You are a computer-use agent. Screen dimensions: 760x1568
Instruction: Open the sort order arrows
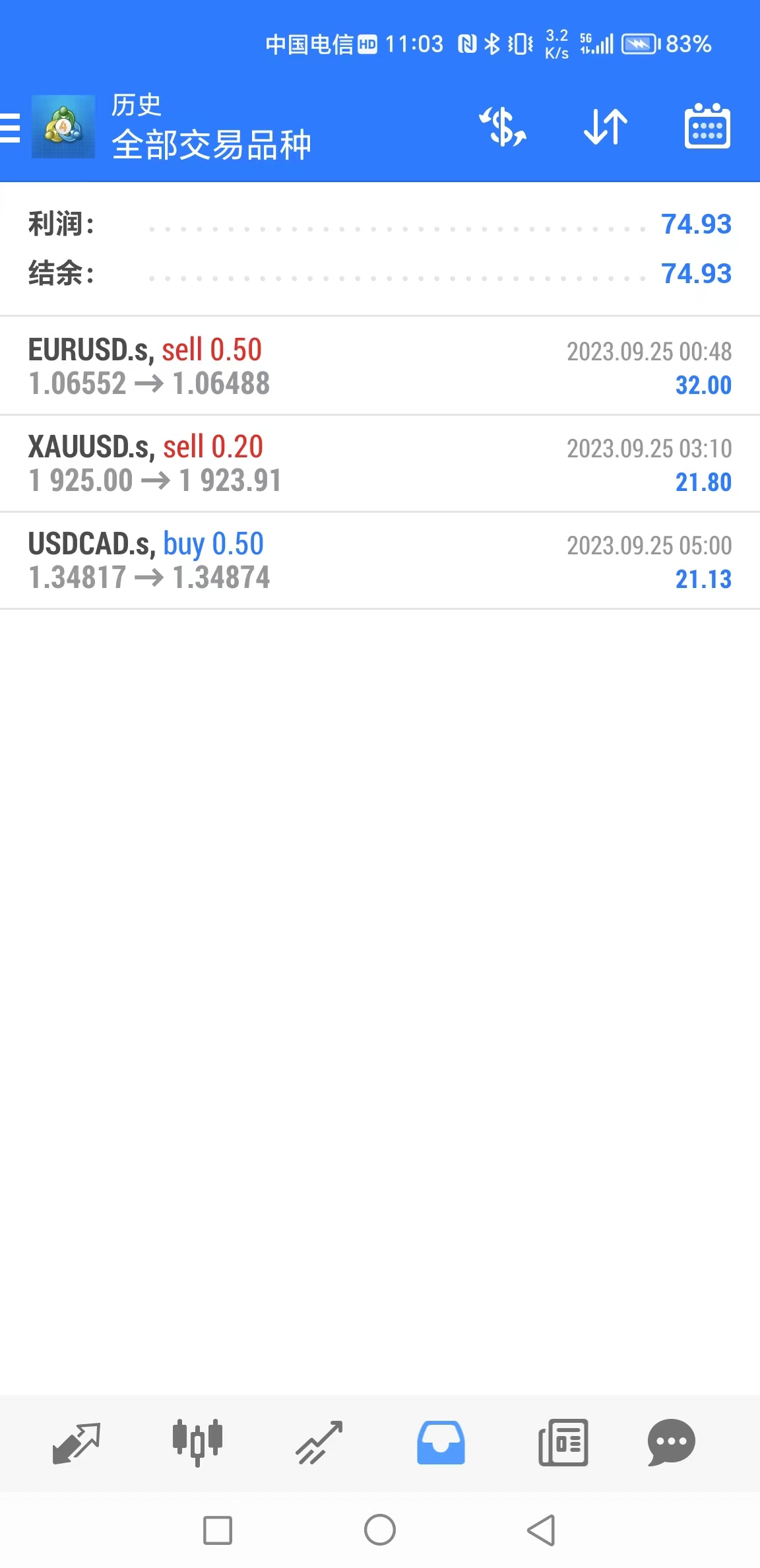[606, 126]
